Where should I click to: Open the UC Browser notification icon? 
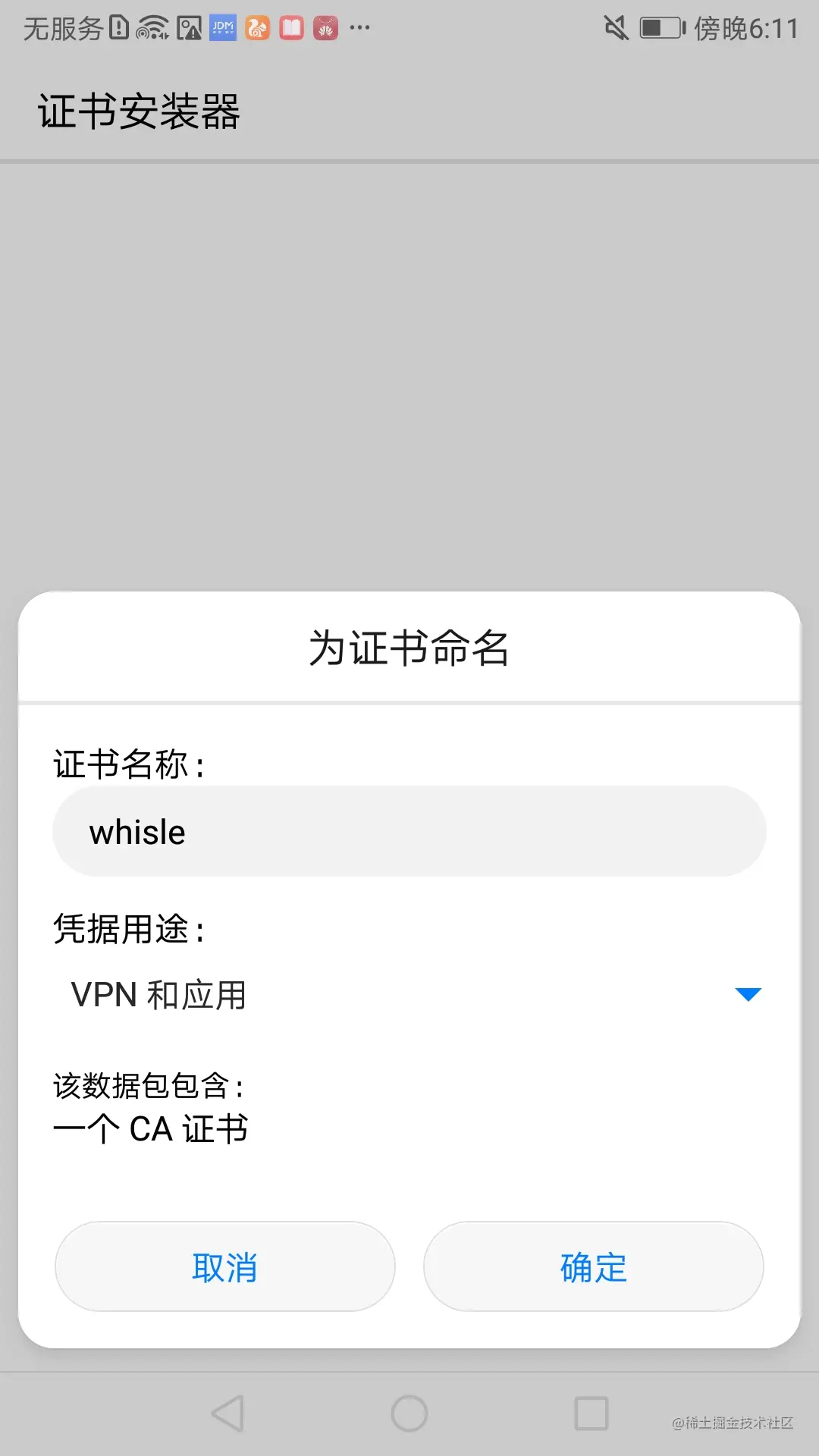coord(258,27)
